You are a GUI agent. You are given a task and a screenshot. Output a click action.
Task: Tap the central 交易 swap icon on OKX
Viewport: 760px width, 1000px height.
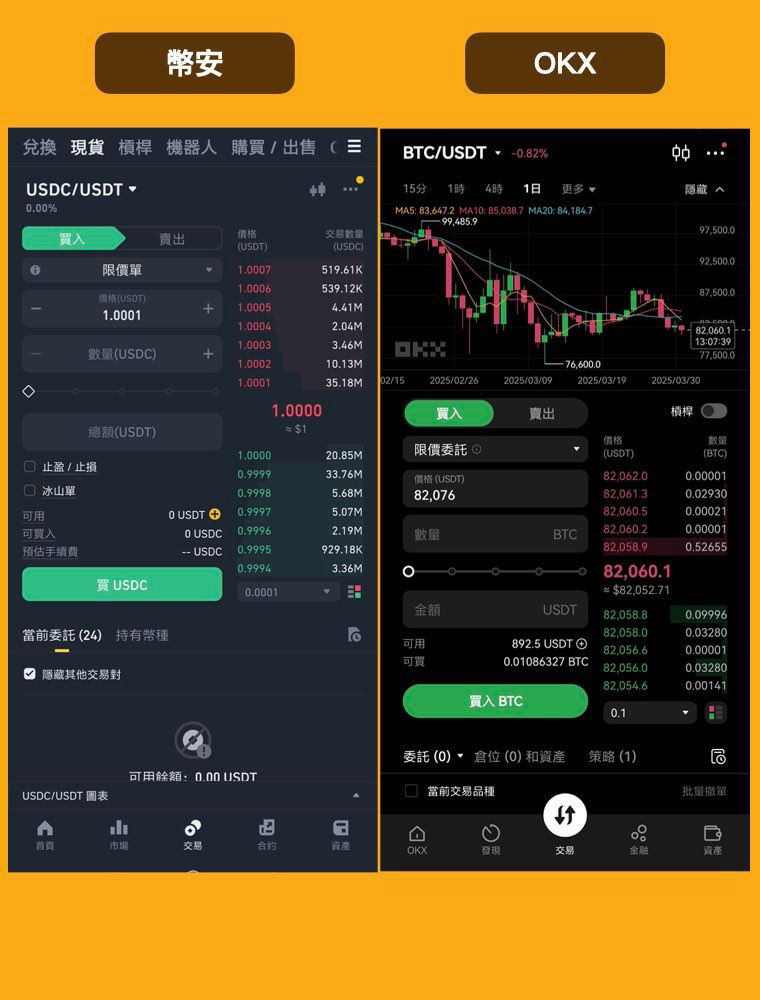coord(565,816)
